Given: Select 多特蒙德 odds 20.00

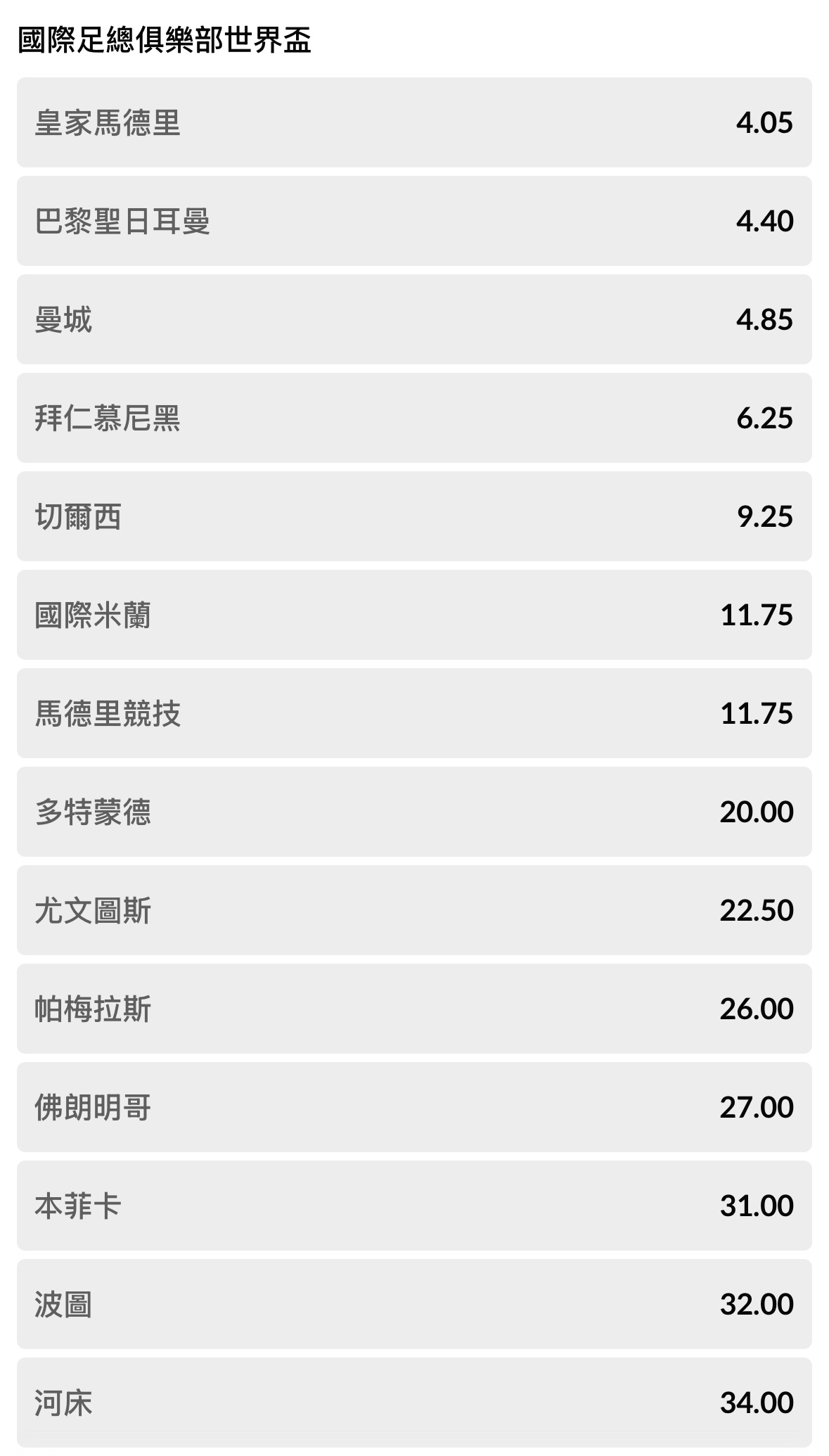Looking at the screenshot, I should [414, 812].
